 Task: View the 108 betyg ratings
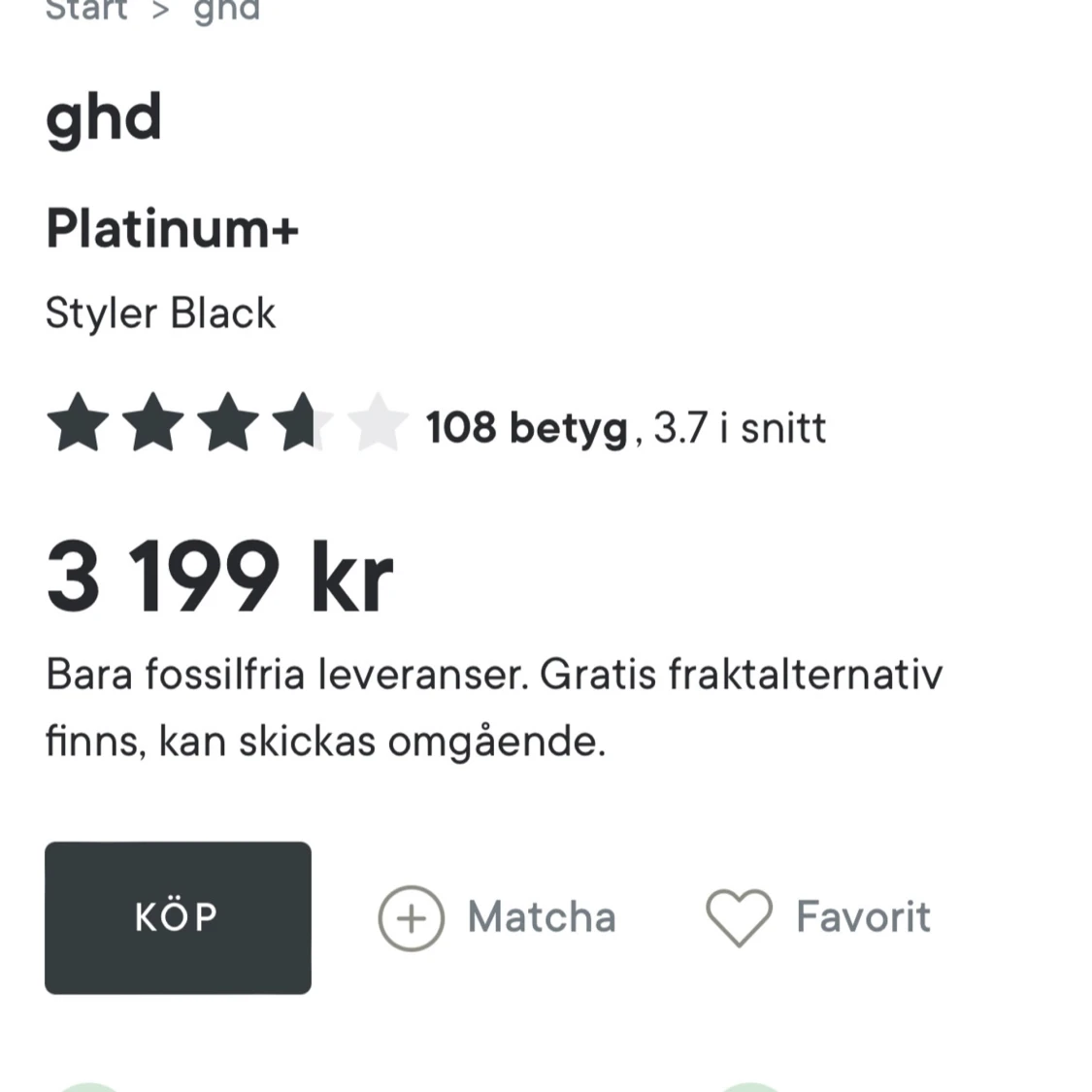point(527,428)
